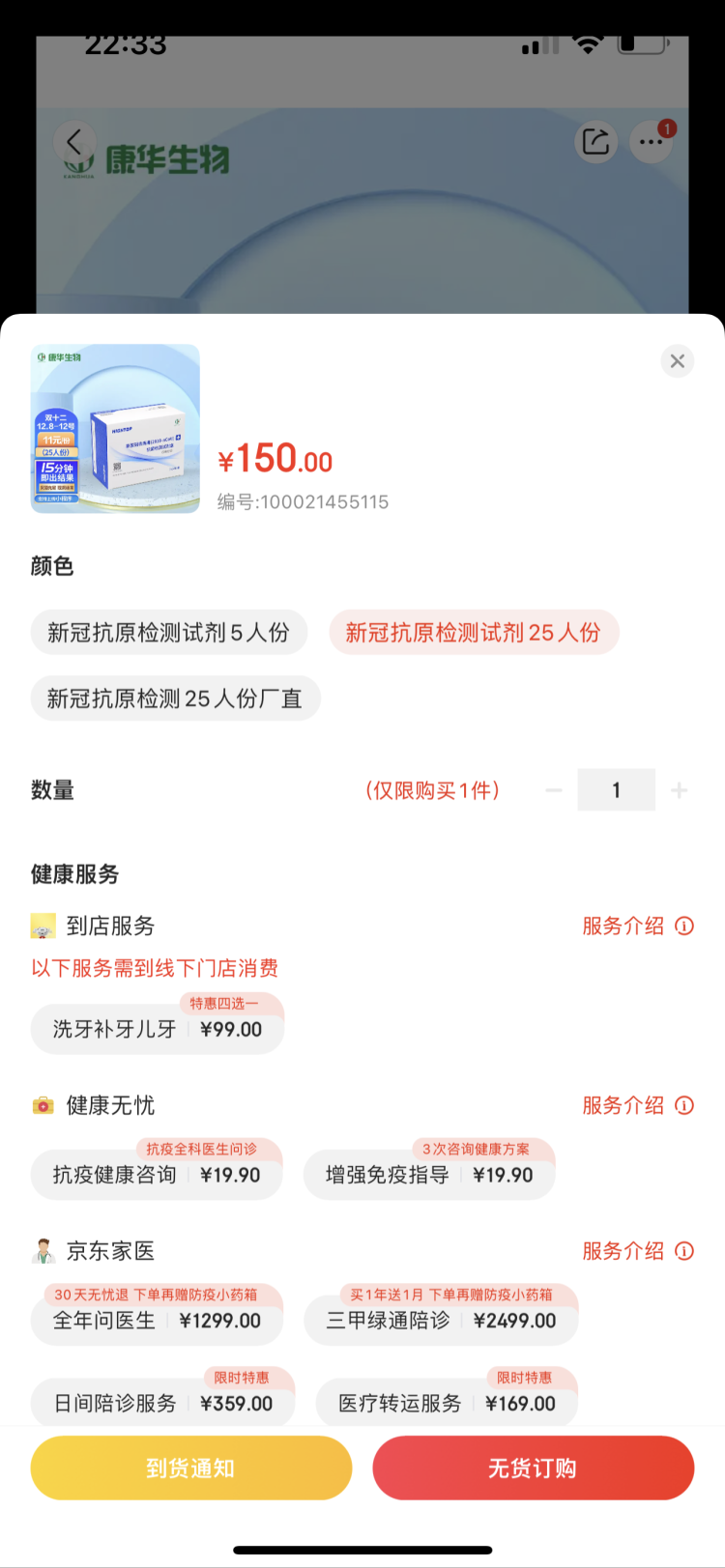
Task: Add 全年问医生 ¥1299.00 service
Action: pyautogui.click(x=157, y=1321)
